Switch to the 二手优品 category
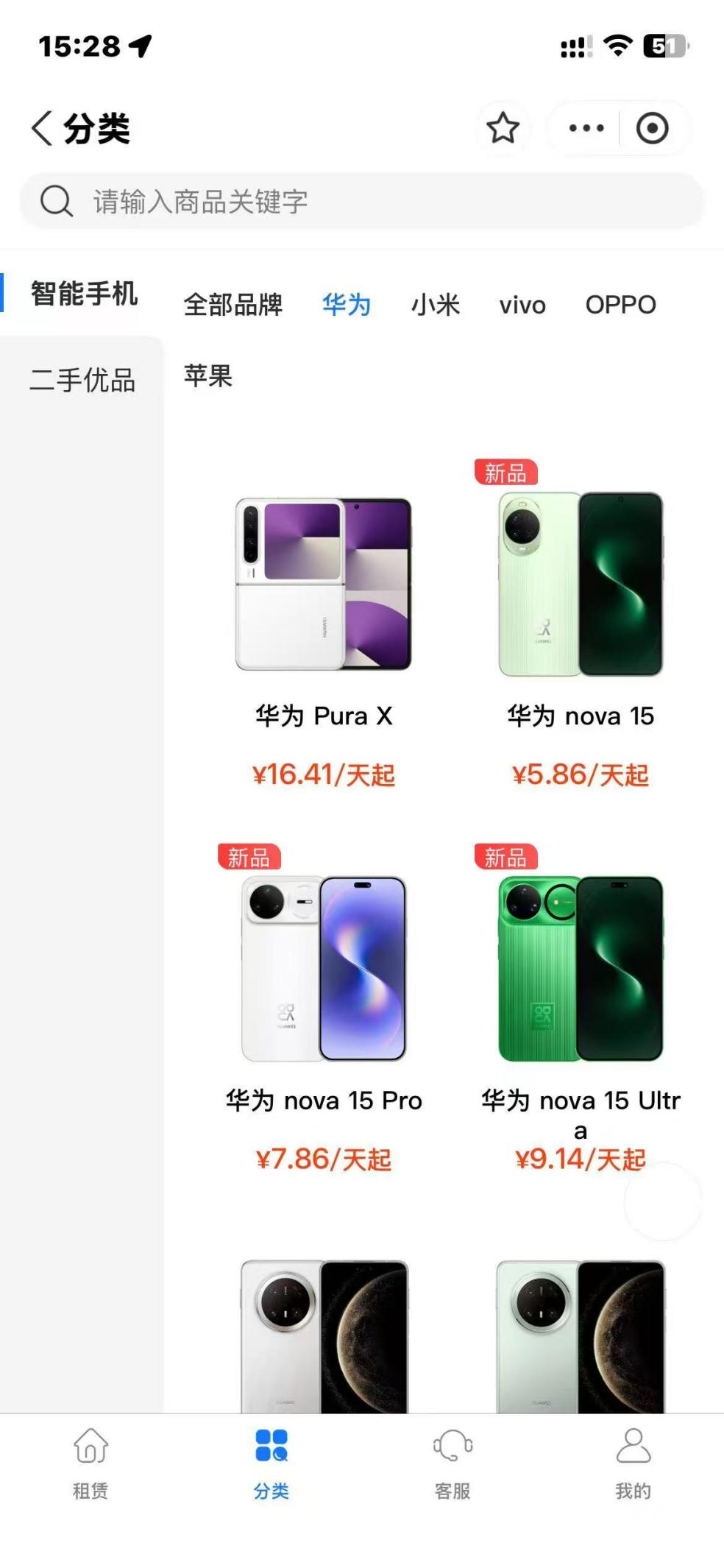Viewport: 724px width, 1568px height. click(82, 381)
